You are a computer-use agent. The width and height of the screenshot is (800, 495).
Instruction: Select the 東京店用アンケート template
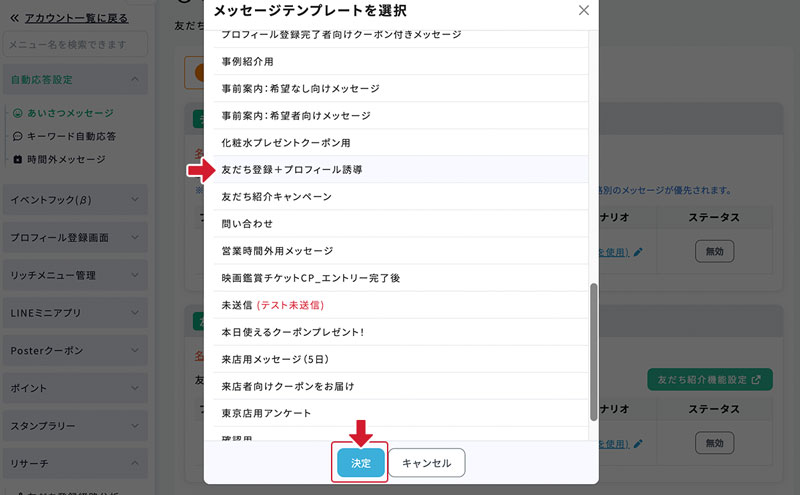tap(266, 413)
